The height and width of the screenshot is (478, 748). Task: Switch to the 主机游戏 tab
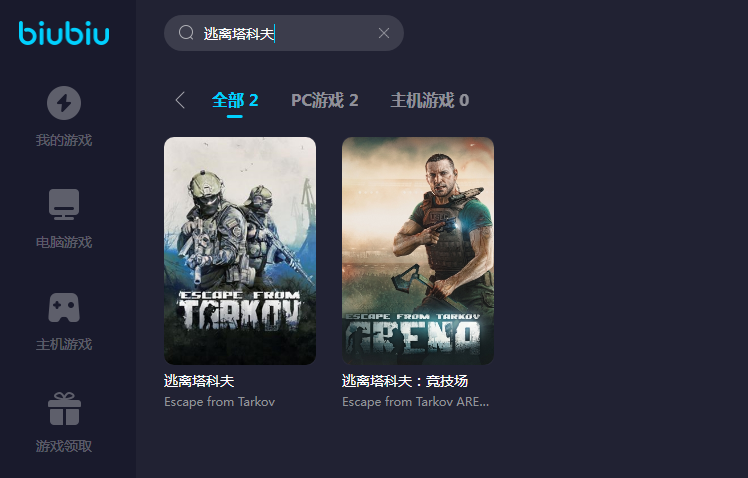(x=429, y=100)
